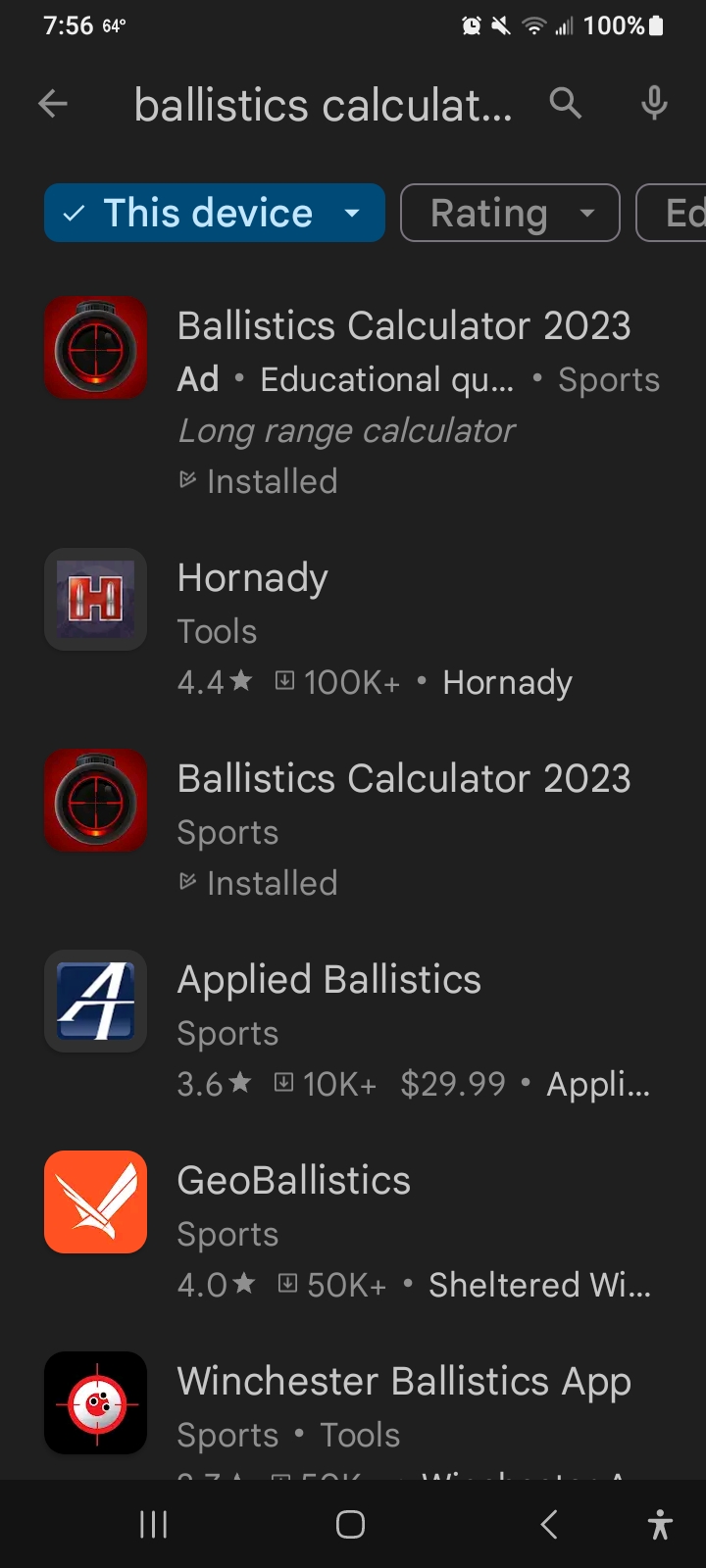Tap the magnifier search icon
The image size is (706, 1568).
point(565,103)
